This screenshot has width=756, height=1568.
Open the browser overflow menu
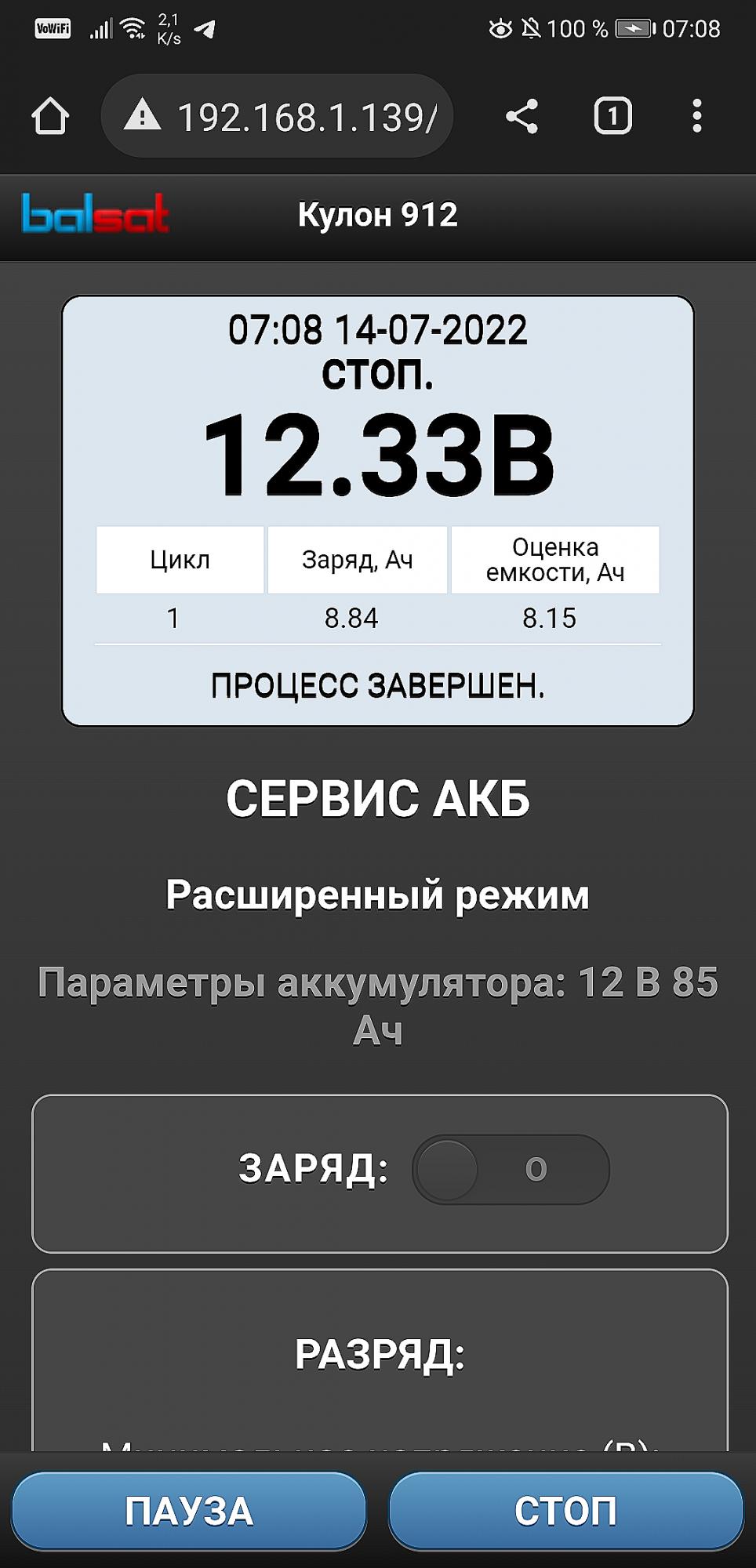click(696, 117)
